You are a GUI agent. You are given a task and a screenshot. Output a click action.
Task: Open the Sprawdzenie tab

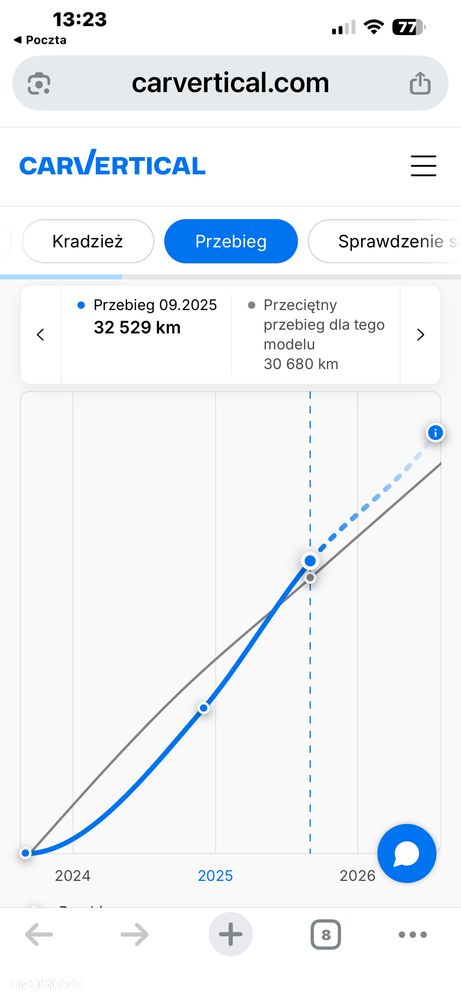pyautogui.click(x=384, y=241)
